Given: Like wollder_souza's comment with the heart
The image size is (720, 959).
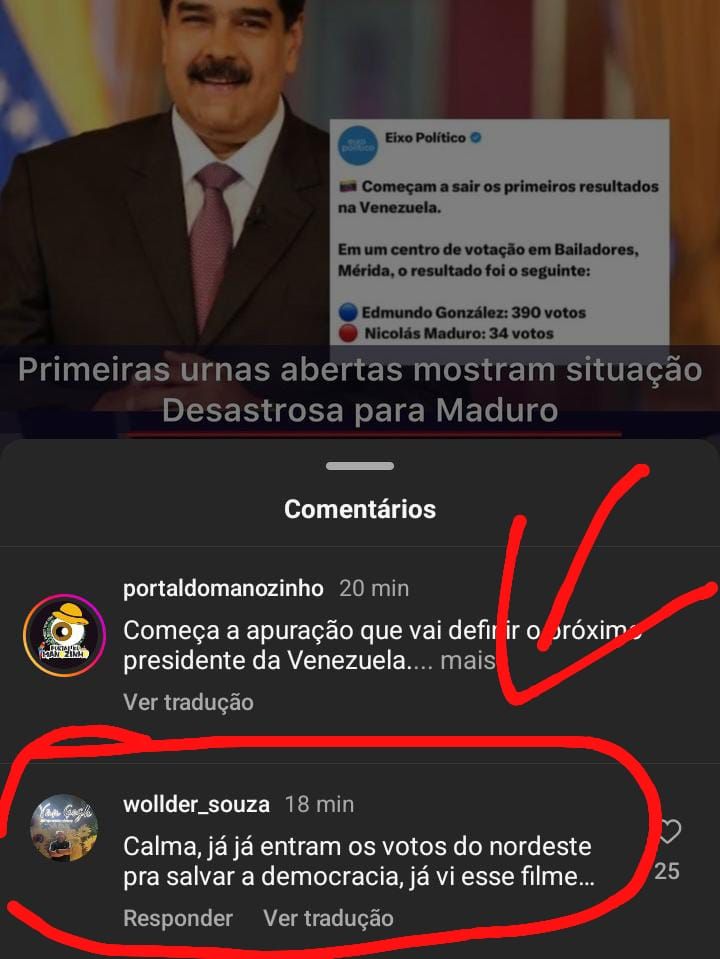Looking at the screenshot, I should coord(667,832).
